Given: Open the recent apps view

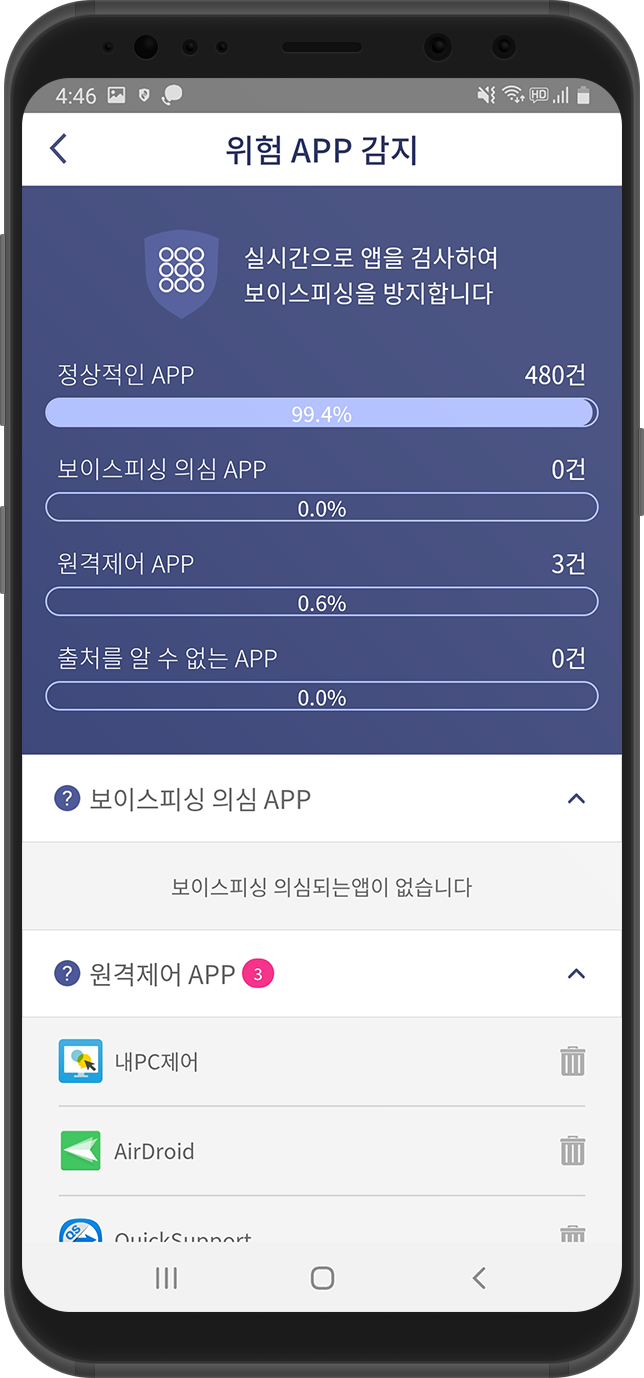Looking at the screenshot, I should 166,1277.
